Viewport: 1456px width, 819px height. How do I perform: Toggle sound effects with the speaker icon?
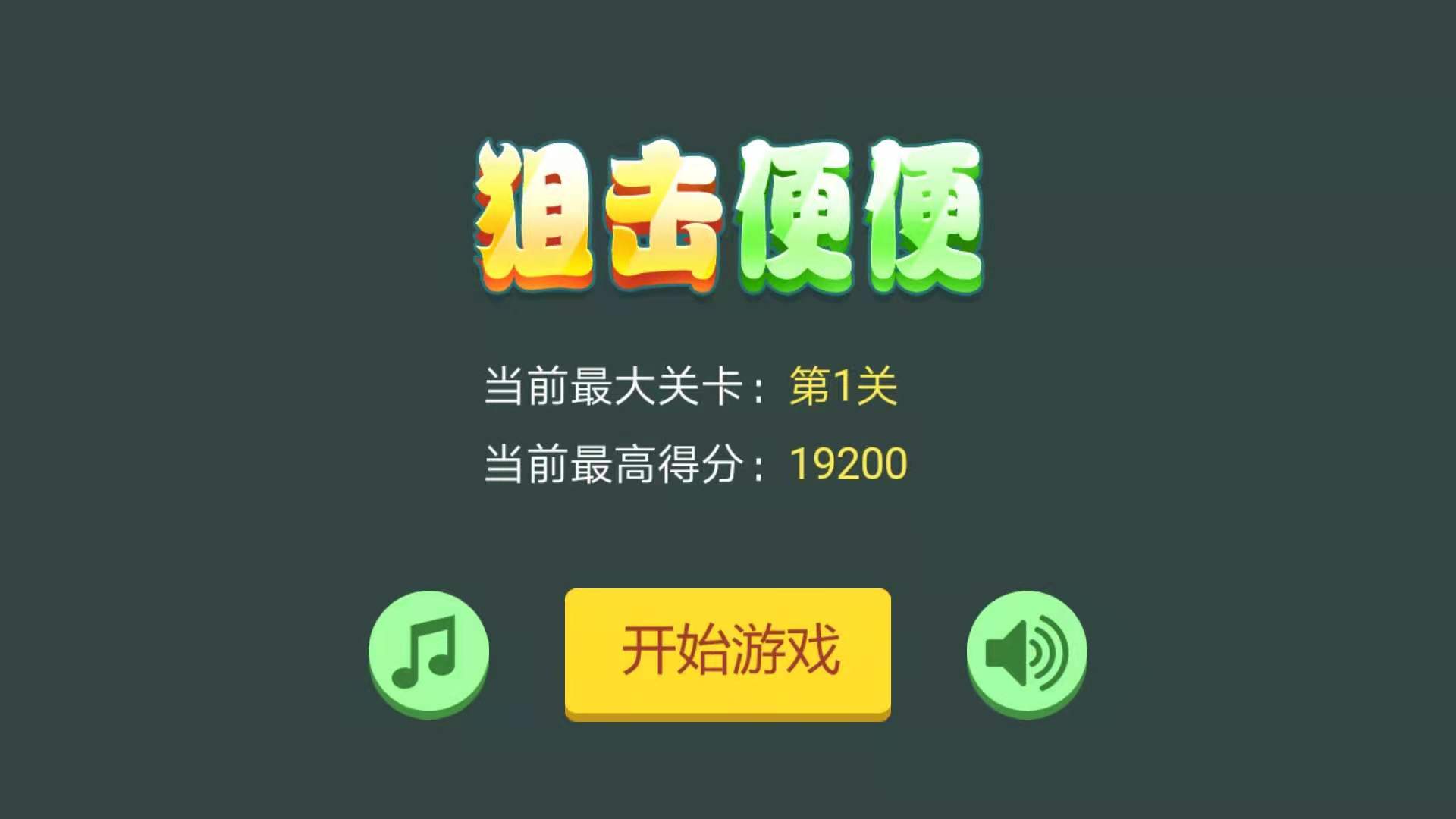click(1026, 652)
